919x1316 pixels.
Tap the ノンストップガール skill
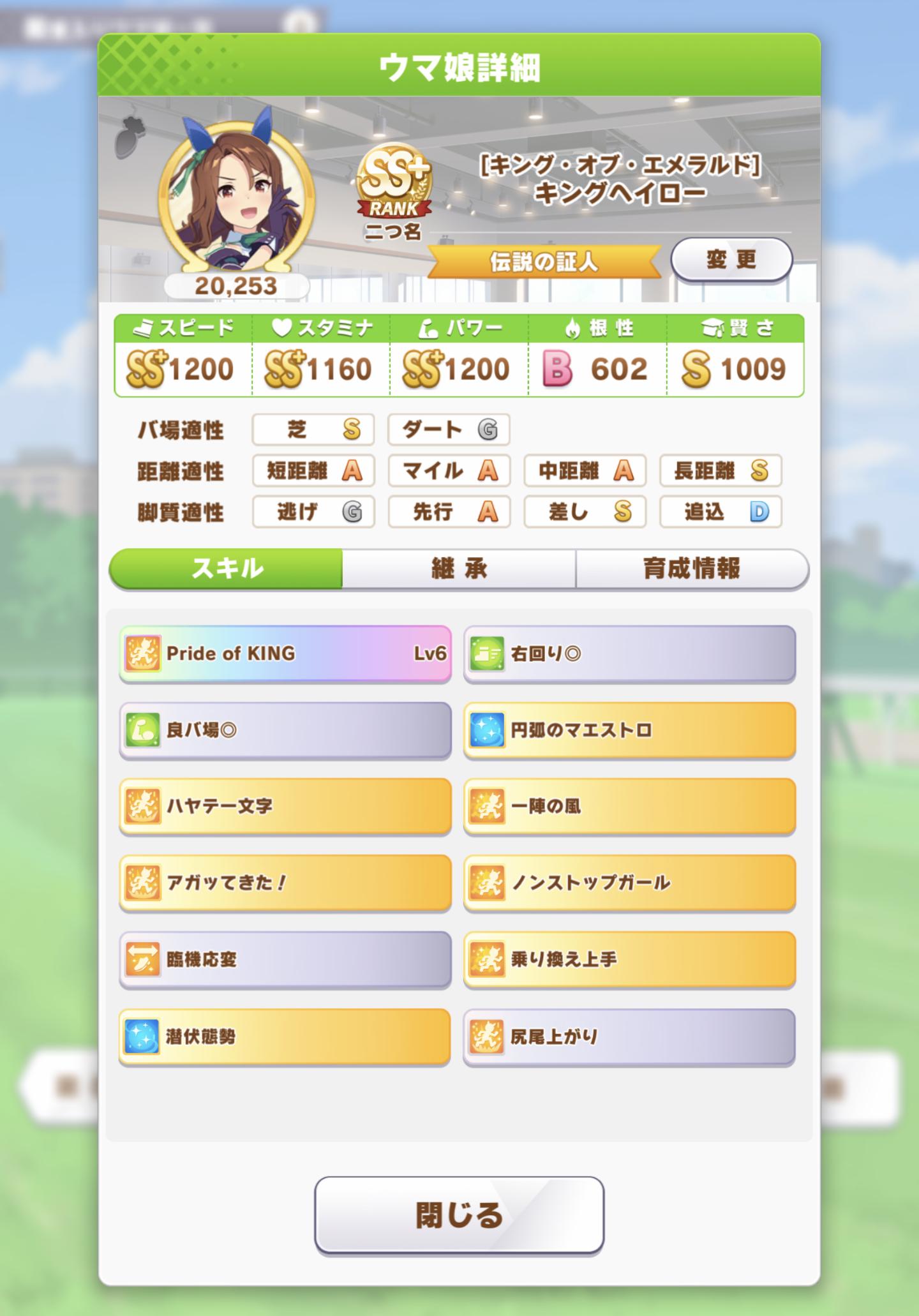tap(629, 883)
